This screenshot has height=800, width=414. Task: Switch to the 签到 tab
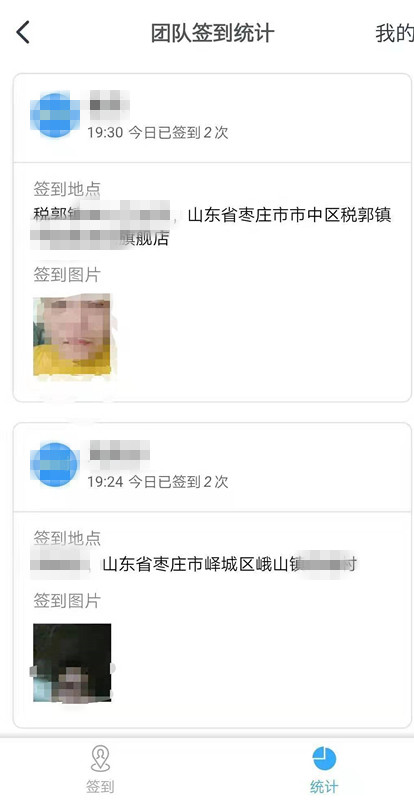(x=100, y=769)
